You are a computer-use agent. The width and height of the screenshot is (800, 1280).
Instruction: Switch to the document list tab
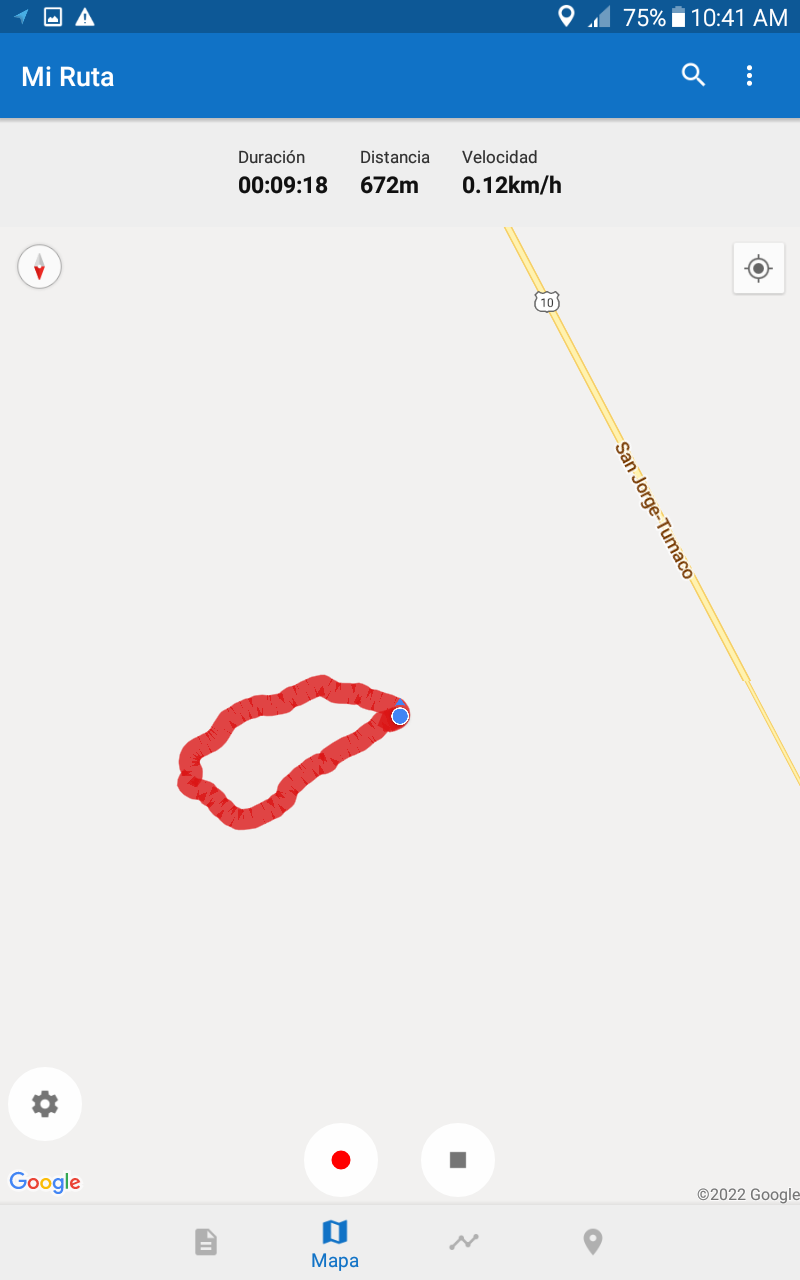(206, 1242)
